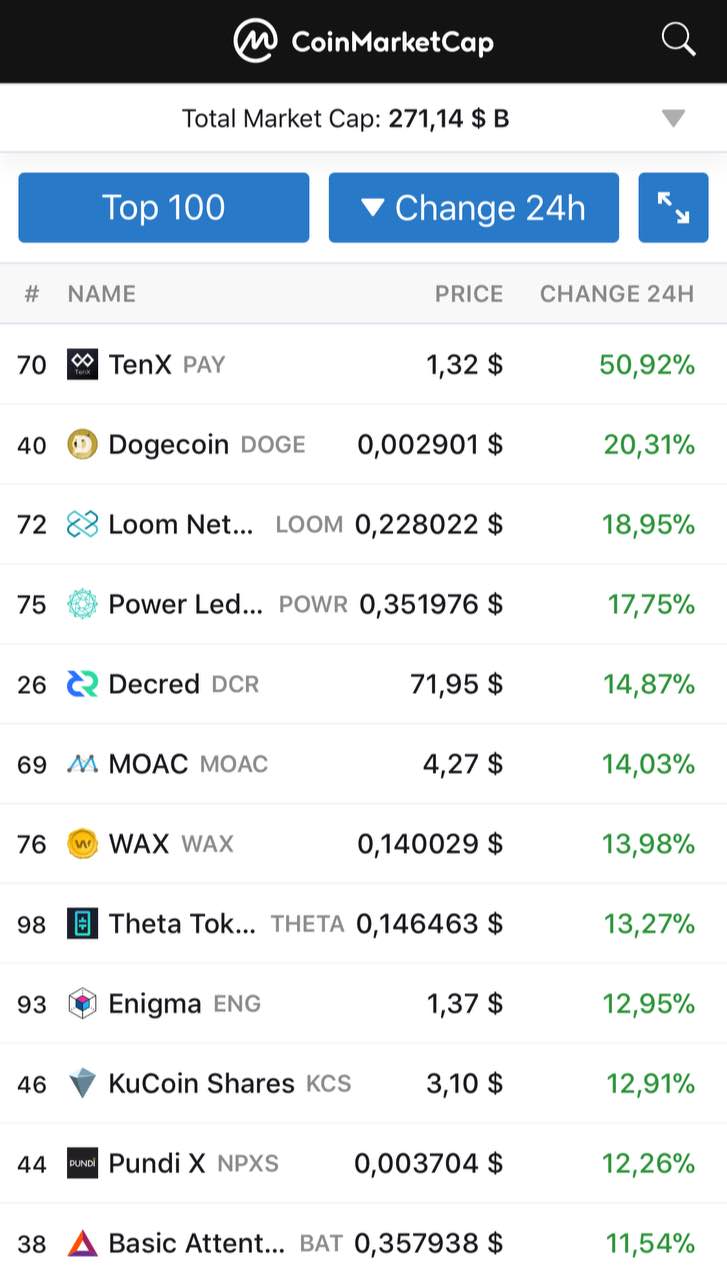Expand the Total Market Cap dropdown
Viewport: 727px width, 1280px height.
[673, 119]
